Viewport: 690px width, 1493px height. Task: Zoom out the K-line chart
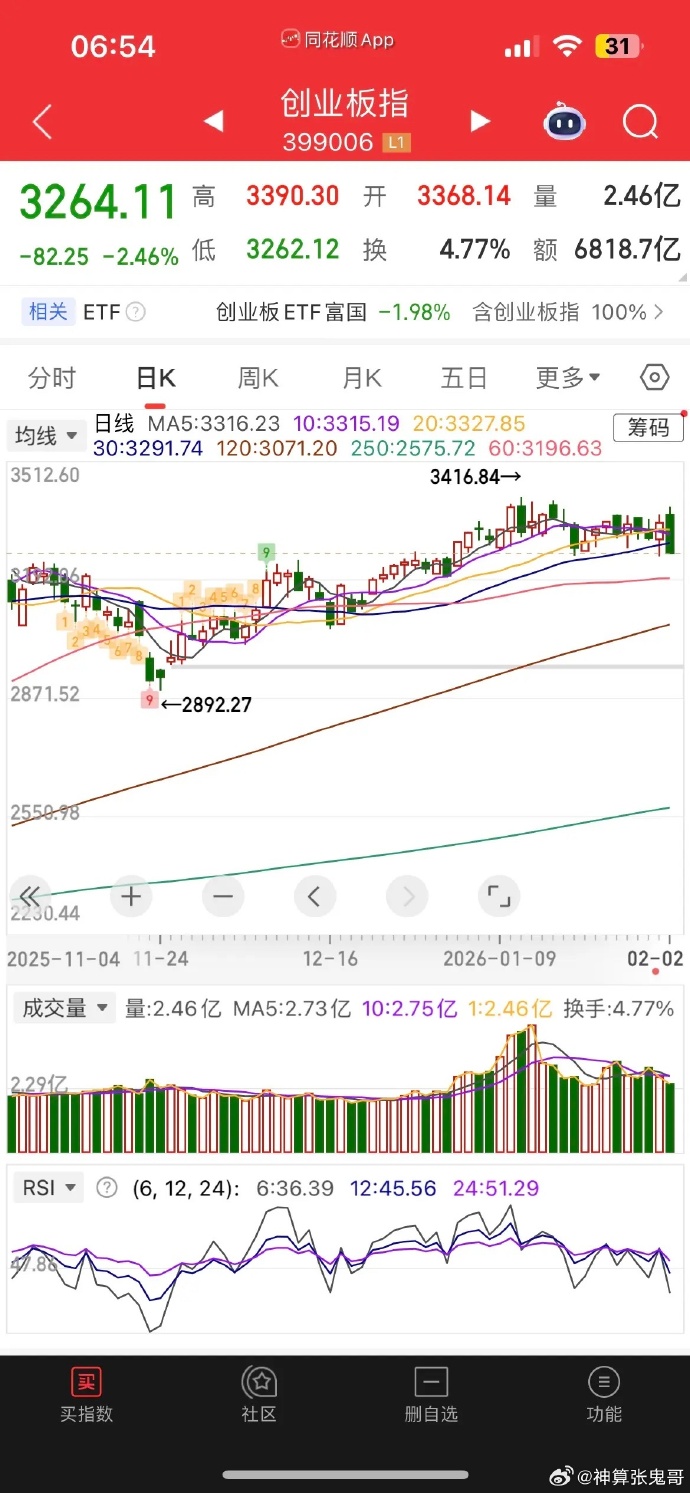point(222,897)
